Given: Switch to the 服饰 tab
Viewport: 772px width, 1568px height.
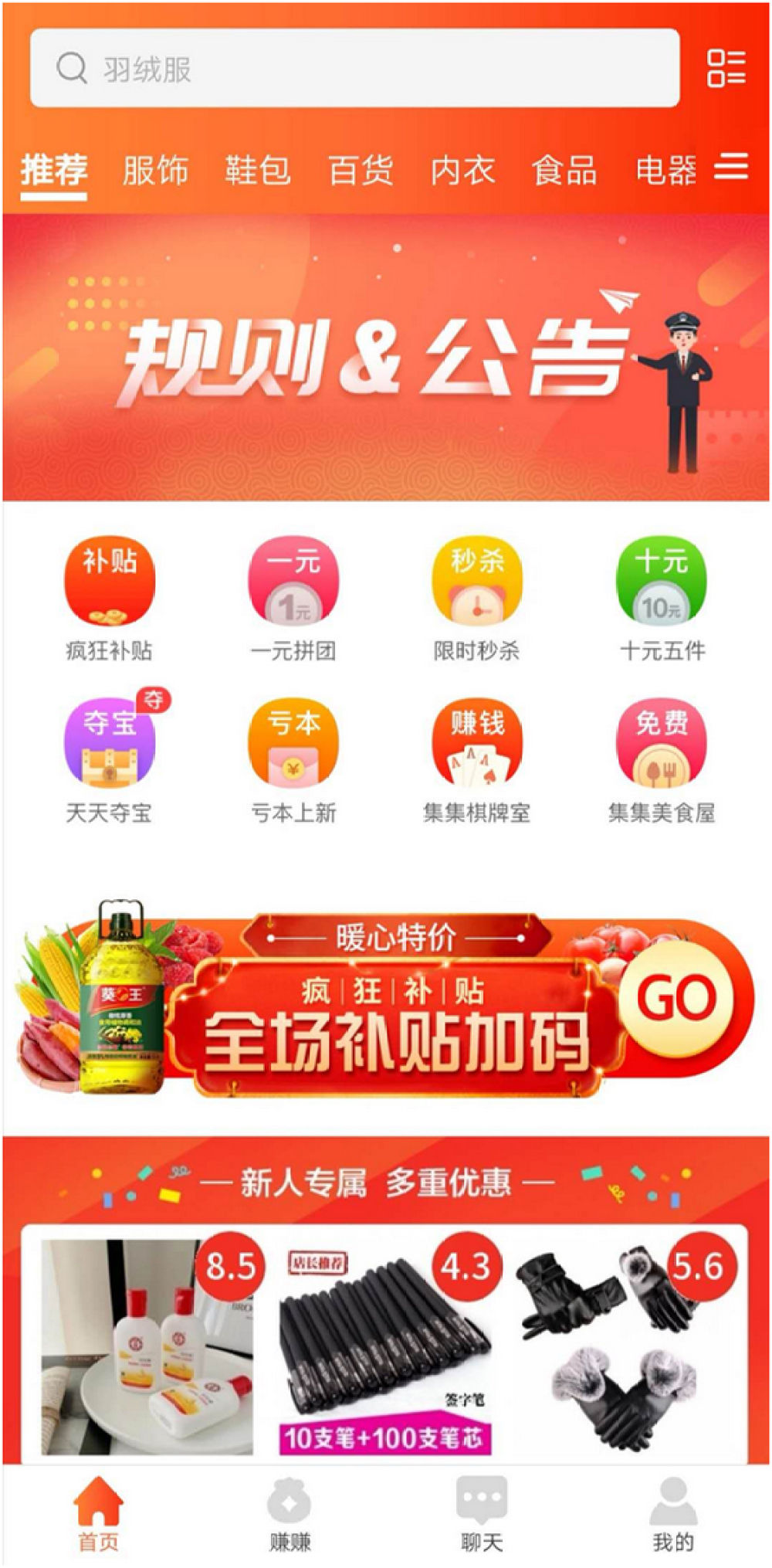Looking at the screenshot, I should [155, 170].
